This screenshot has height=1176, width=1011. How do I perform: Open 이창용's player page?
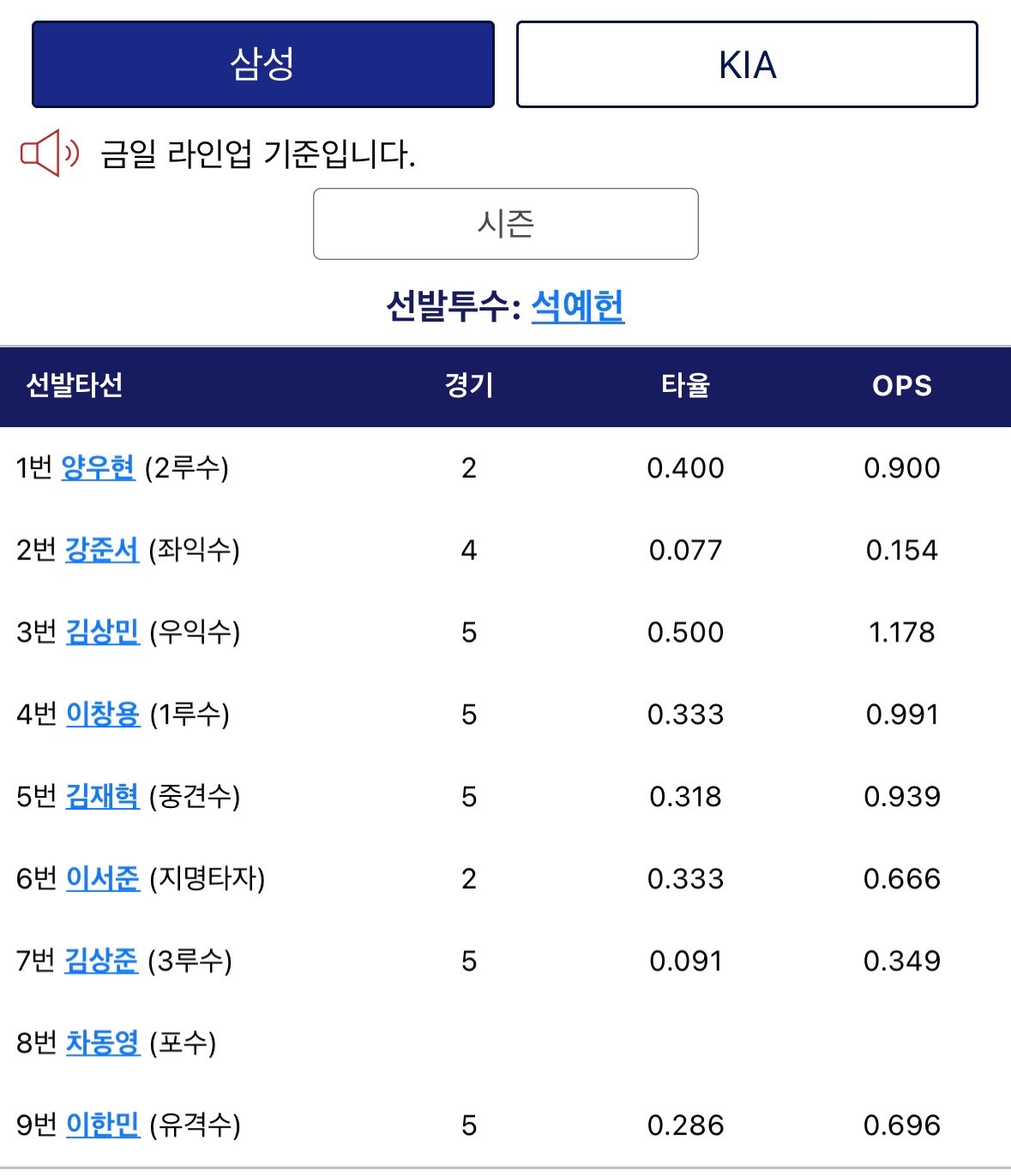(x=102, y=715)
